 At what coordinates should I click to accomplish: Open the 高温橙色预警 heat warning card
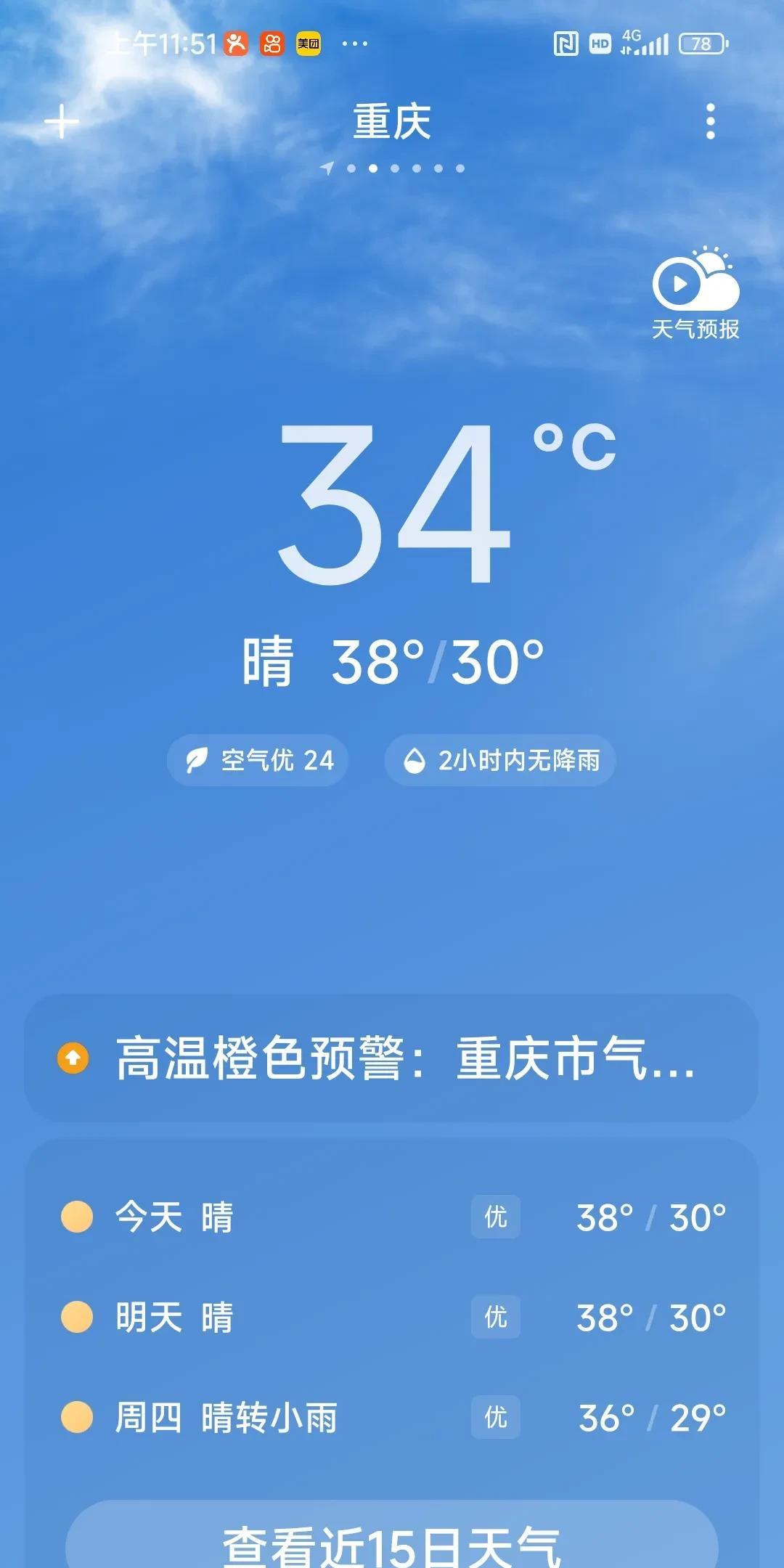[x=392, y=1058]
